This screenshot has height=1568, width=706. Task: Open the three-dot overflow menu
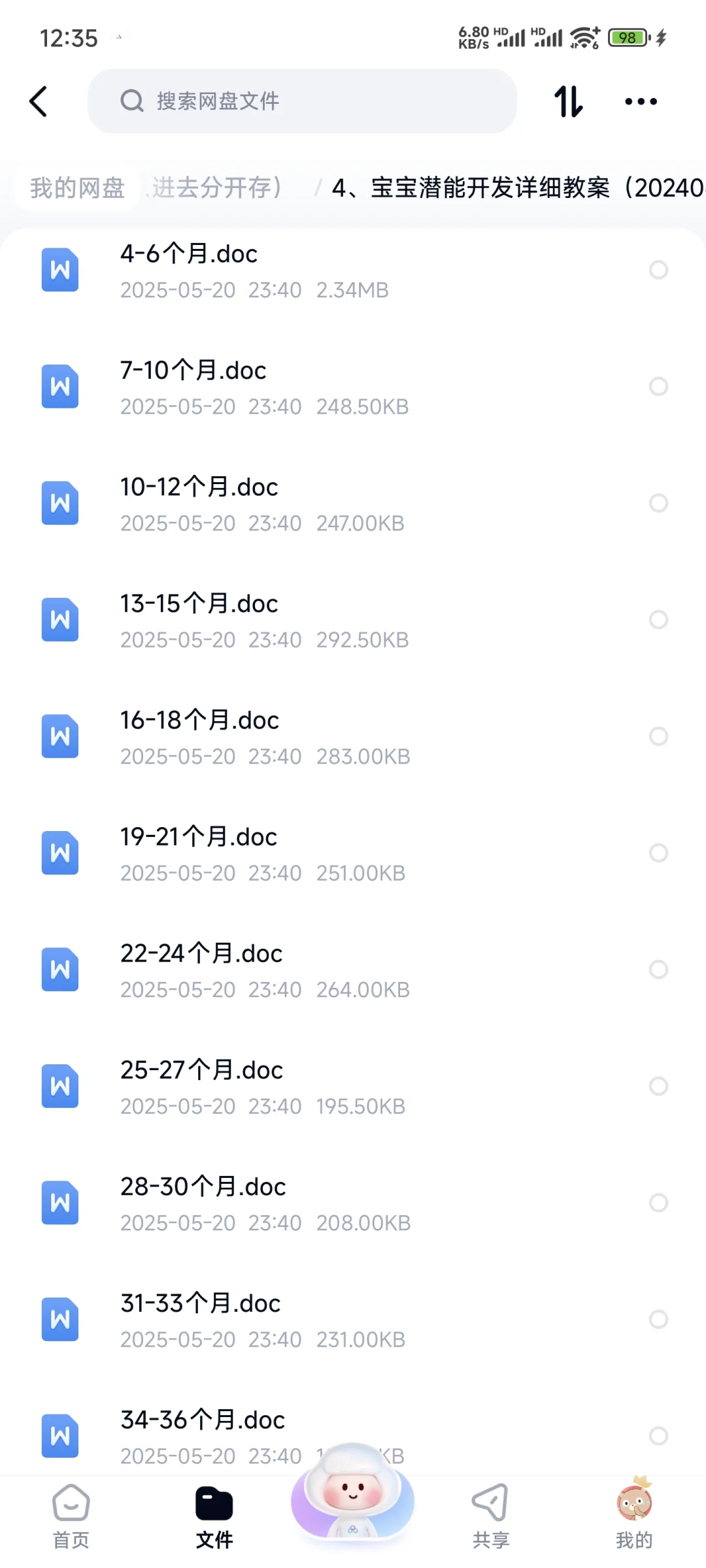coord(641,102)
